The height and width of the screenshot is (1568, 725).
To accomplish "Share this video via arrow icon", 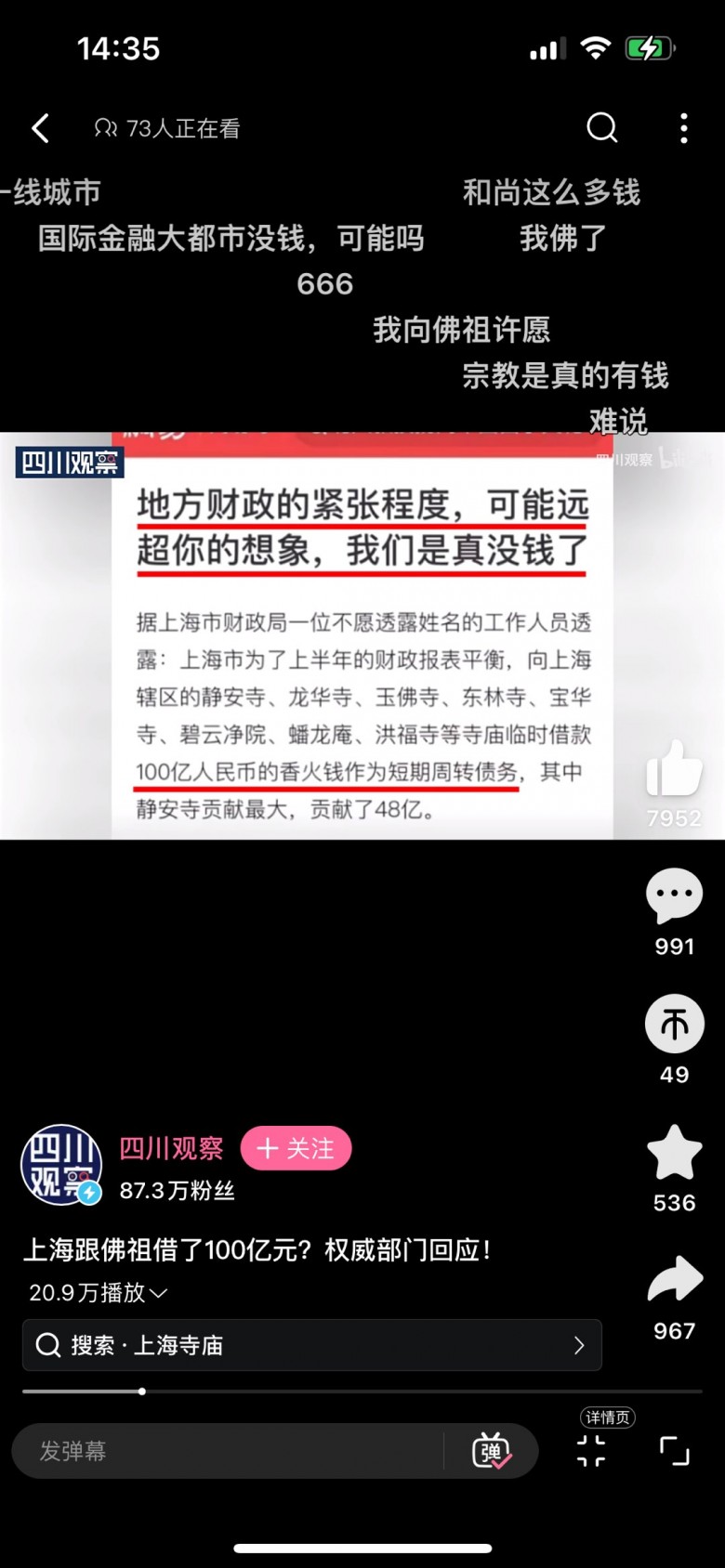I will tap(674, 1280).
